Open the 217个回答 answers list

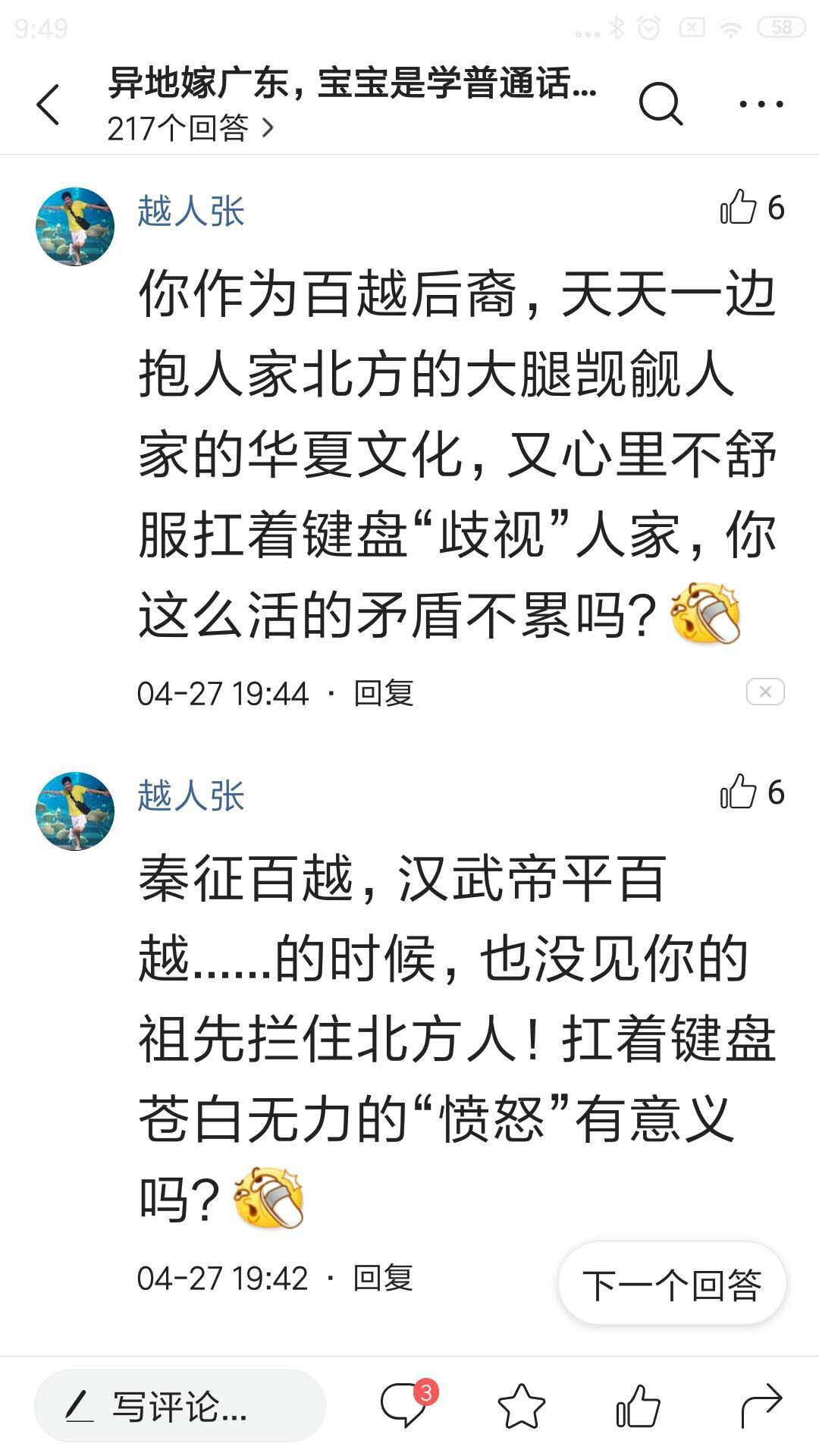point(190,128)
